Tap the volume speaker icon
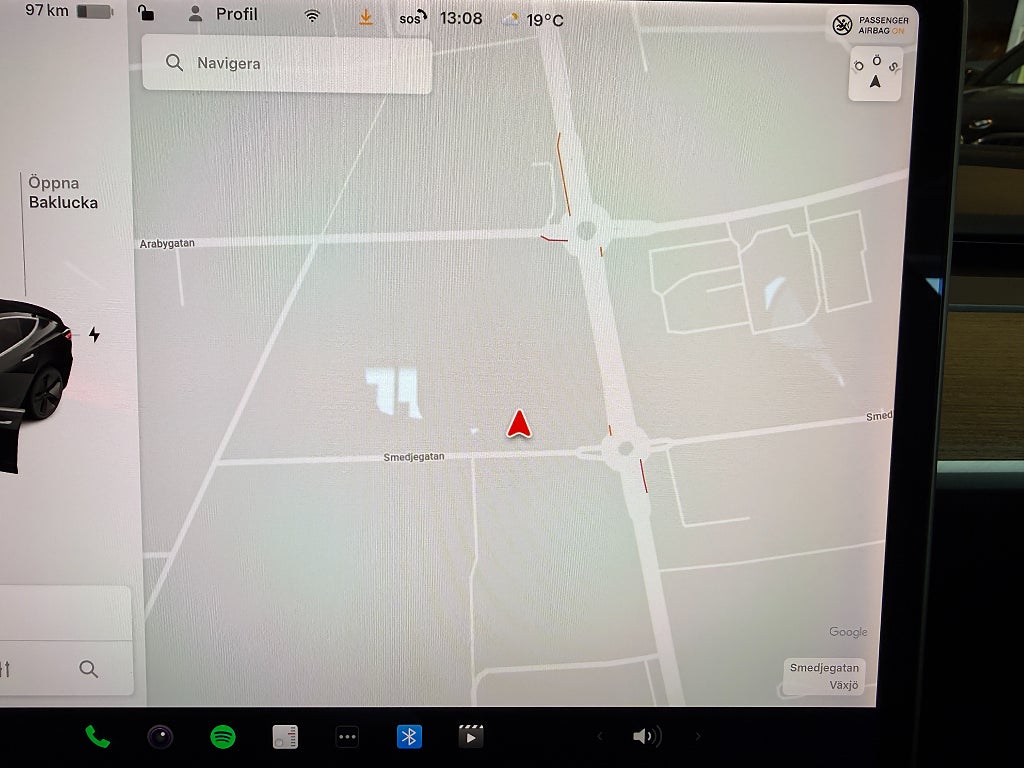This screenshot has width=1024, height=768. 646,737
